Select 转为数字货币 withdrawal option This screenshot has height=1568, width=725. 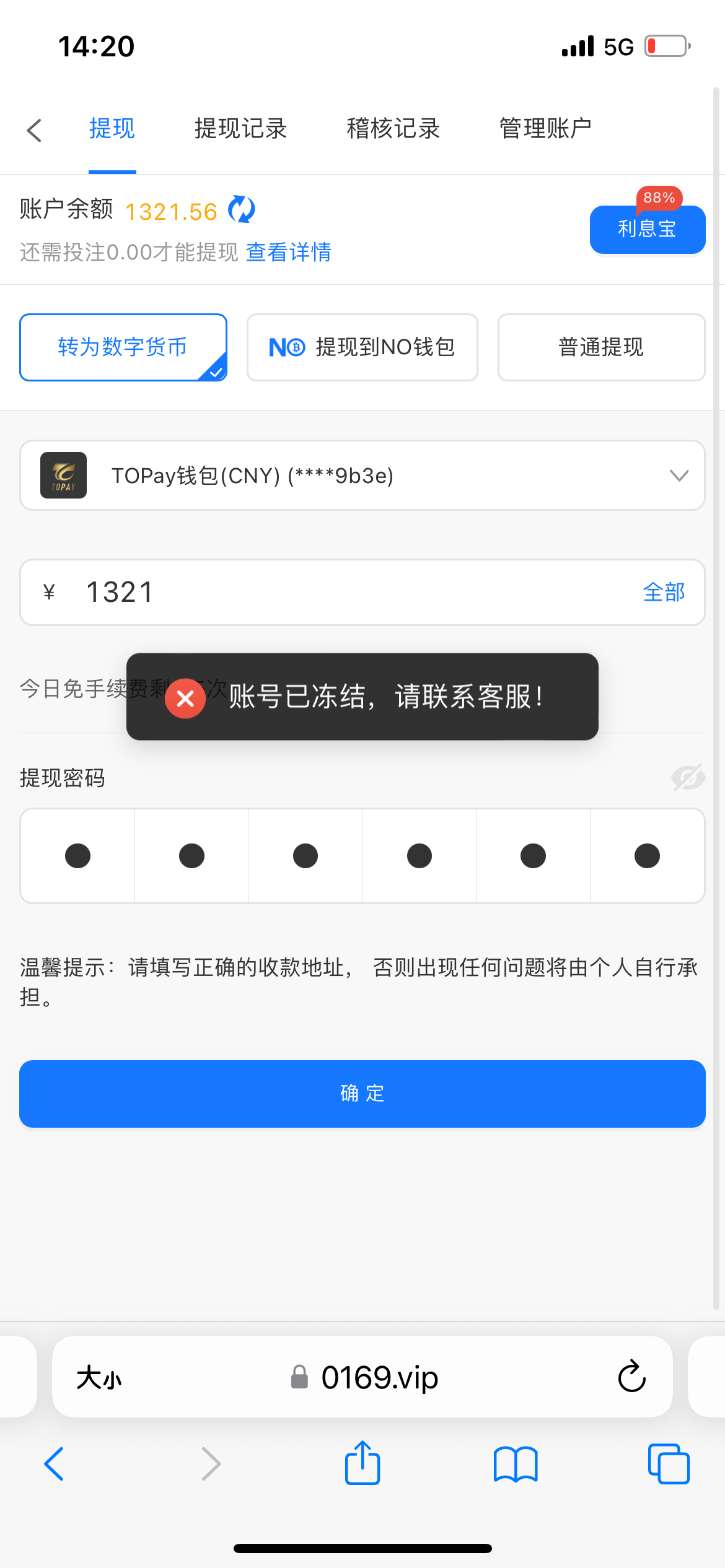click(x=123, y=347)
